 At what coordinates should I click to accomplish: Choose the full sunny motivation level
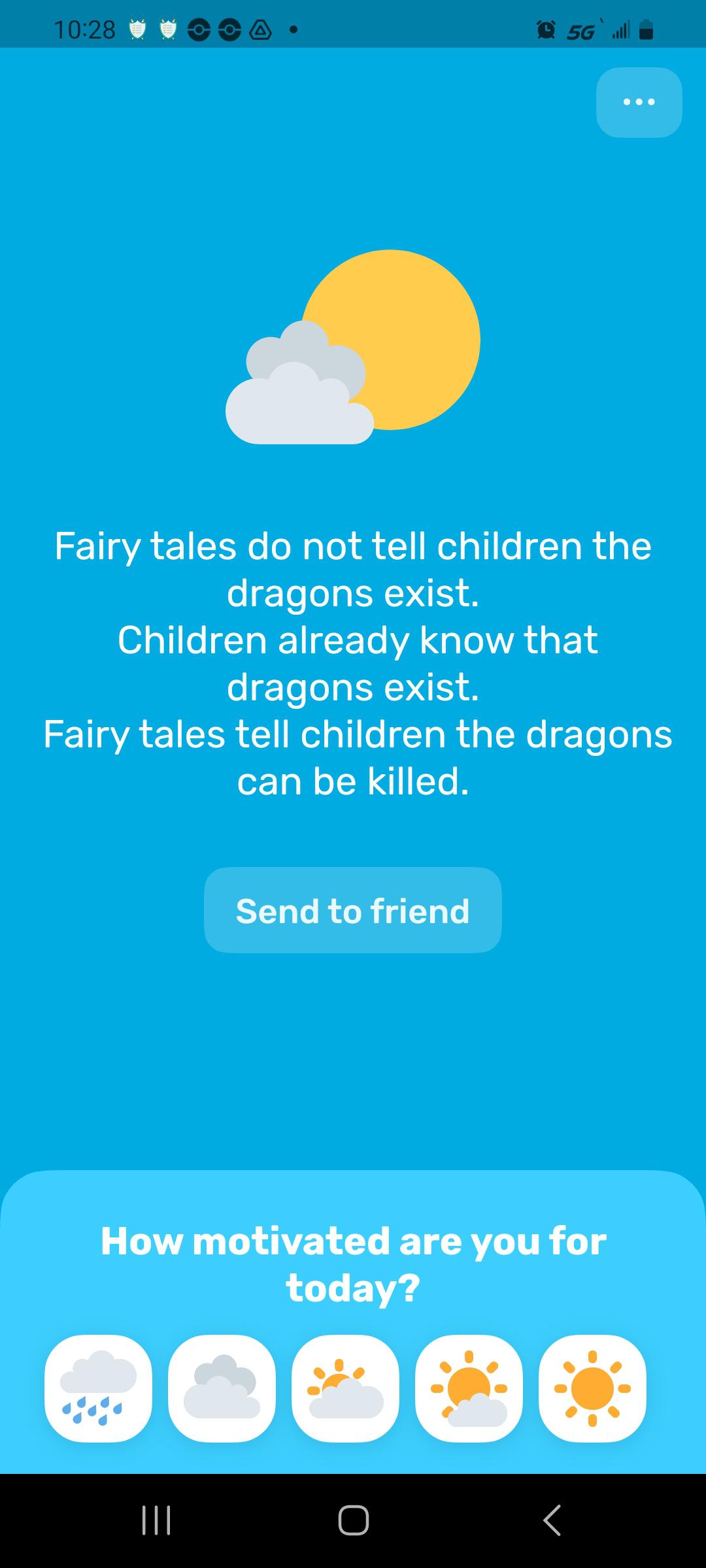[x=592, y=1388]
